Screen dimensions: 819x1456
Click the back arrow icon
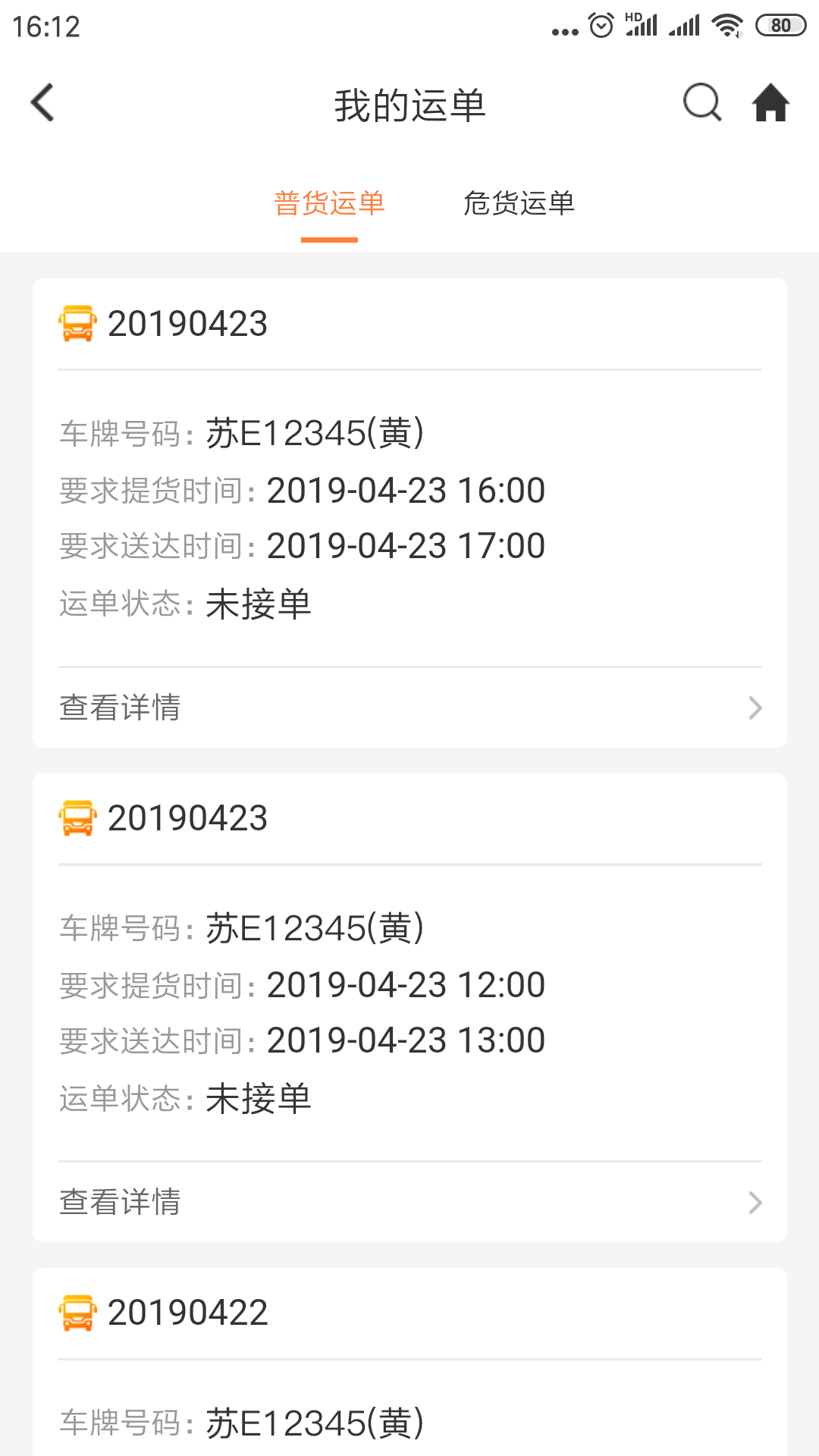tap(42, 102)
